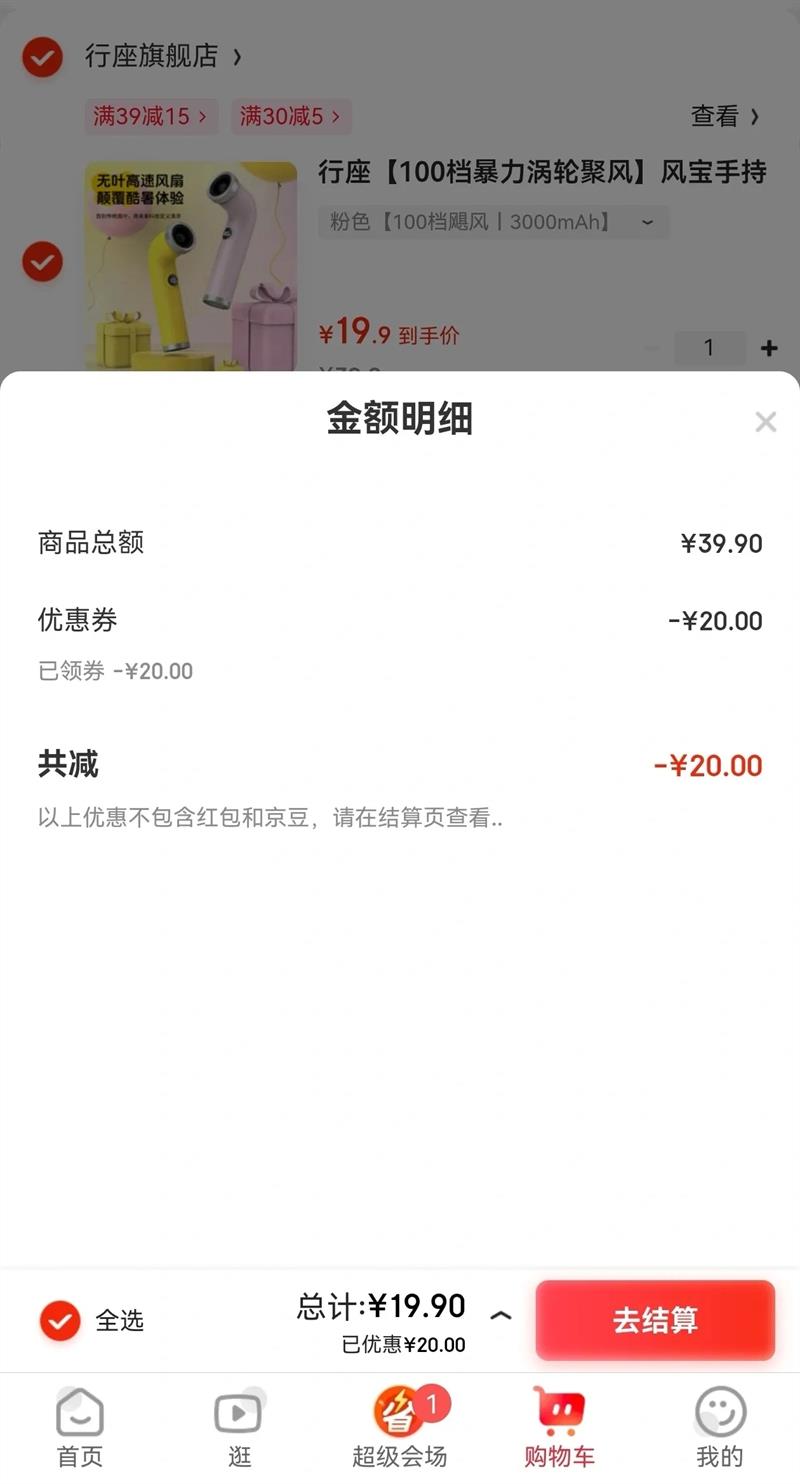This screenshot has width=800, height=1484.
Task: Select the 购物车 tab
Action: [x=559, y=1427]
